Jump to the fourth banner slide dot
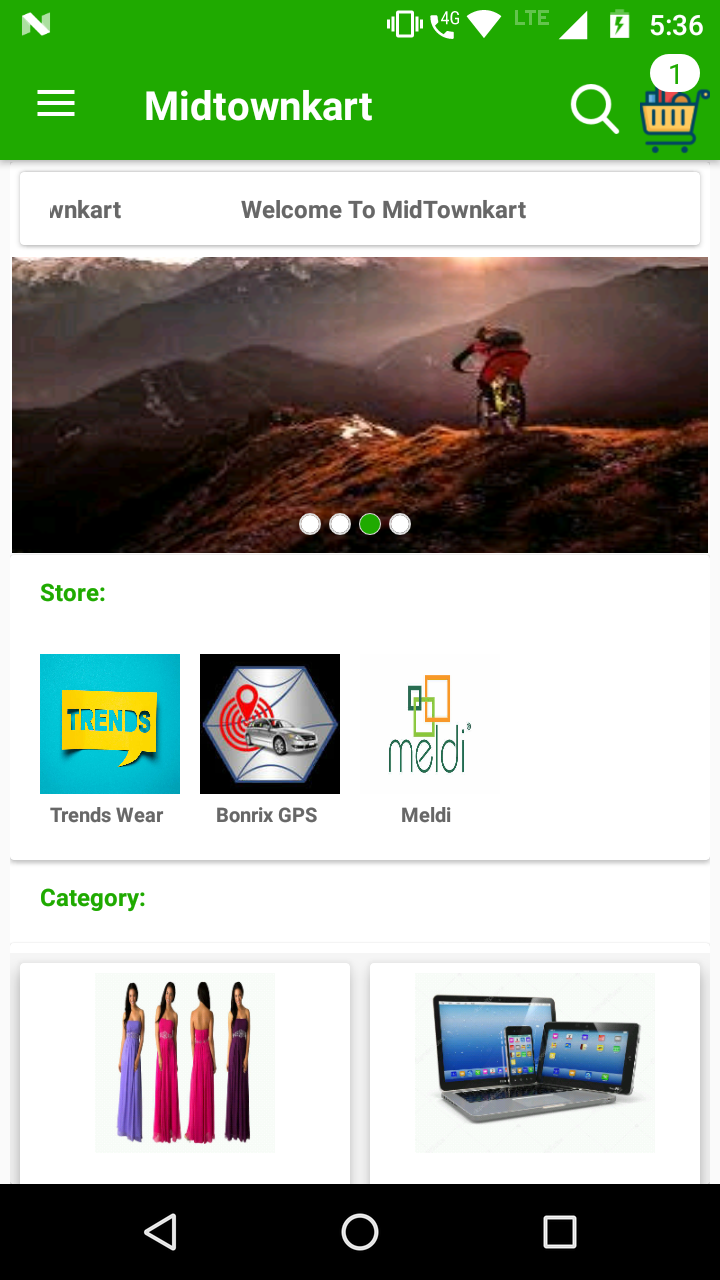The height and width of the screenshot is (1280, 720). 400,524
